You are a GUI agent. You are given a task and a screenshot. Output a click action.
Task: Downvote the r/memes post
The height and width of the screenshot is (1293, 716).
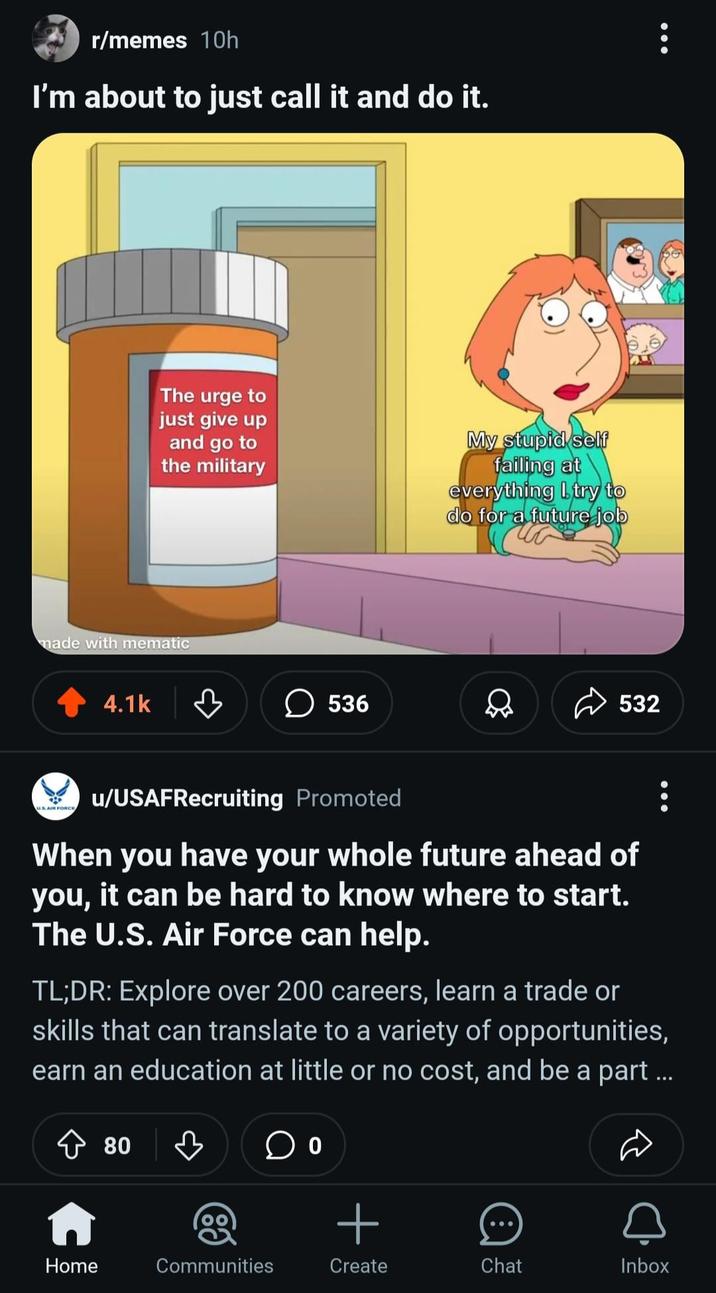[206, 704]
